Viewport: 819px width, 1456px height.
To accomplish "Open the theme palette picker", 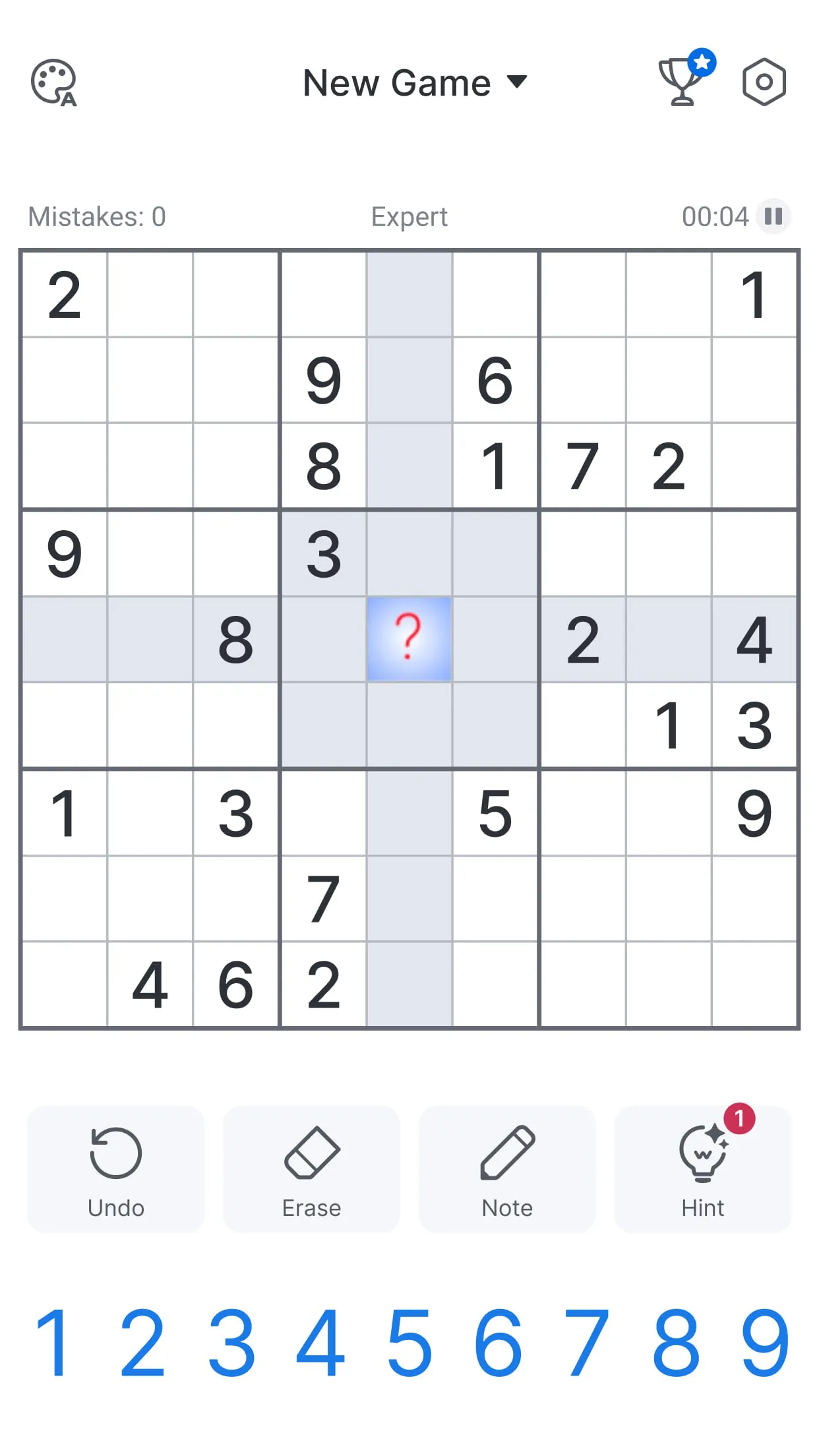I will point(54,82).
